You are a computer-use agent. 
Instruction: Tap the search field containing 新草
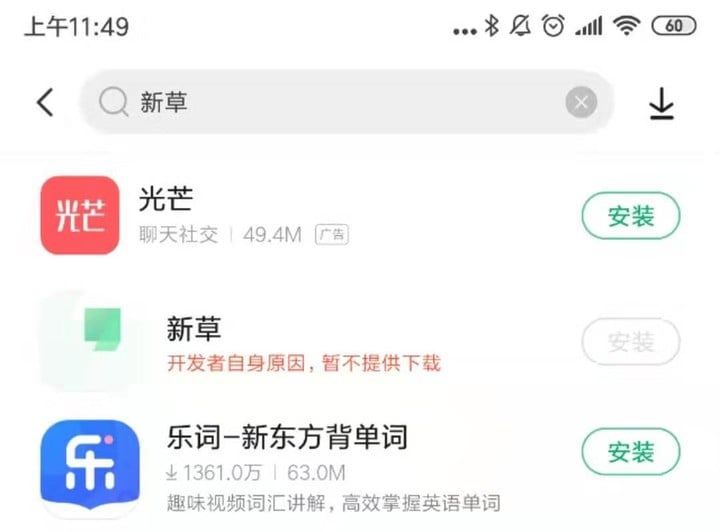330,102
